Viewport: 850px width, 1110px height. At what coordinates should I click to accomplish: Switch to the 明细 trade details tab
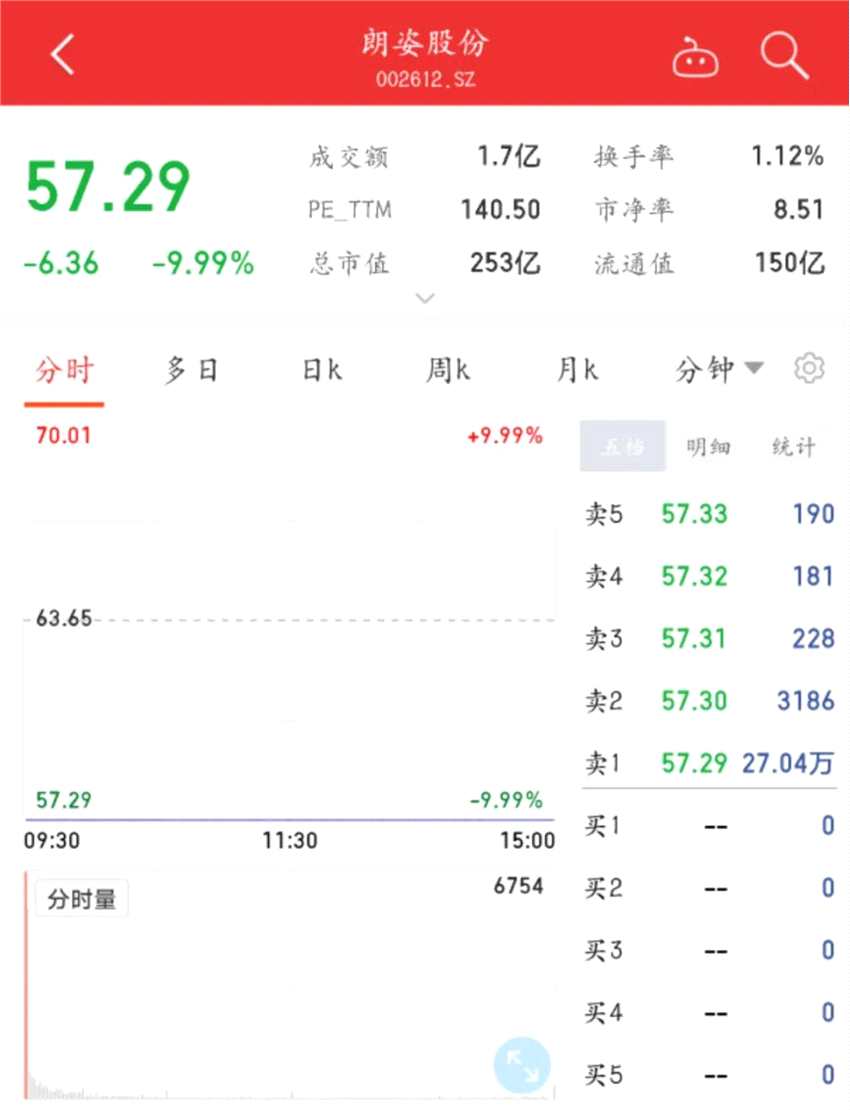(x=708, y=447)
